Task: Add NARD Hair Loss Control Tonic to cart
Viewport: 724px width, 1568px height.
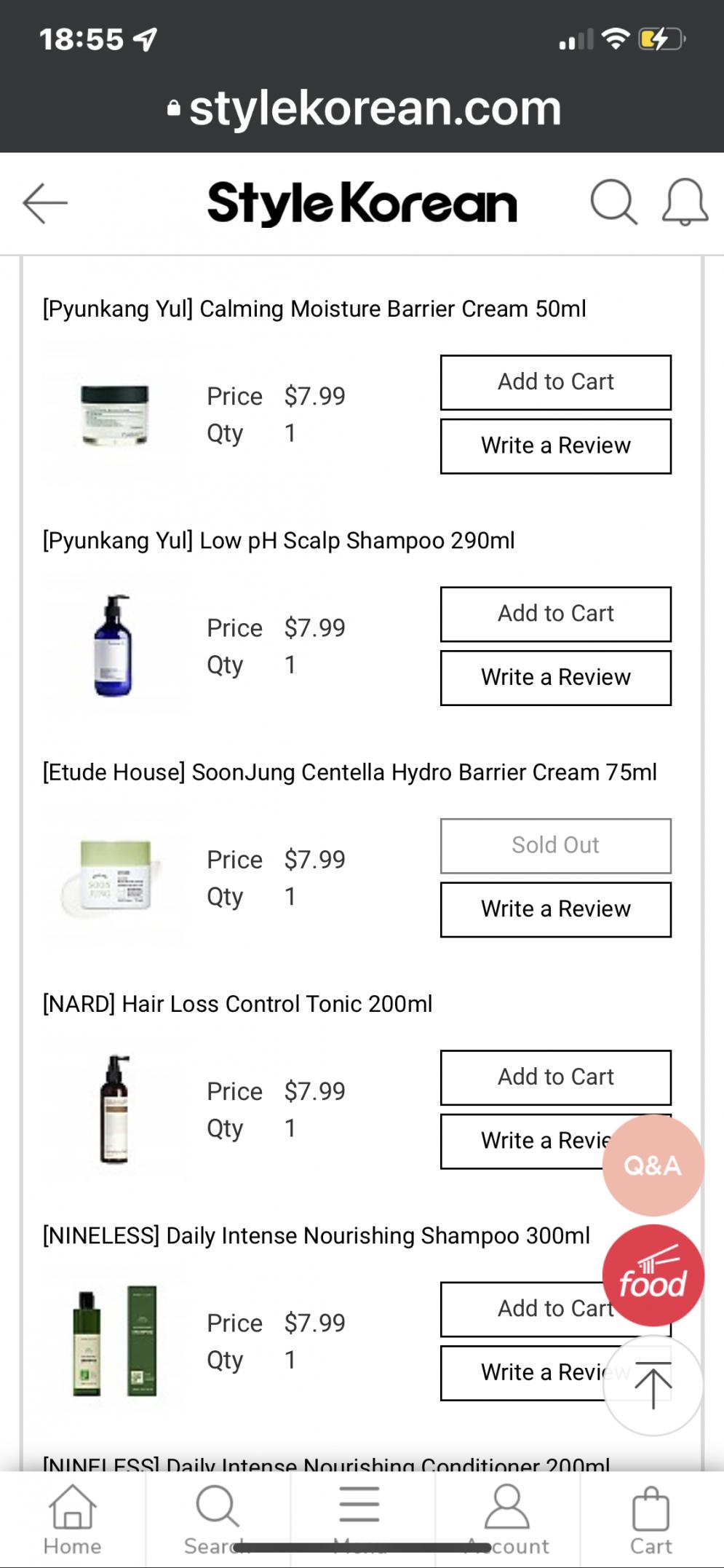Action: (555, 1077)
